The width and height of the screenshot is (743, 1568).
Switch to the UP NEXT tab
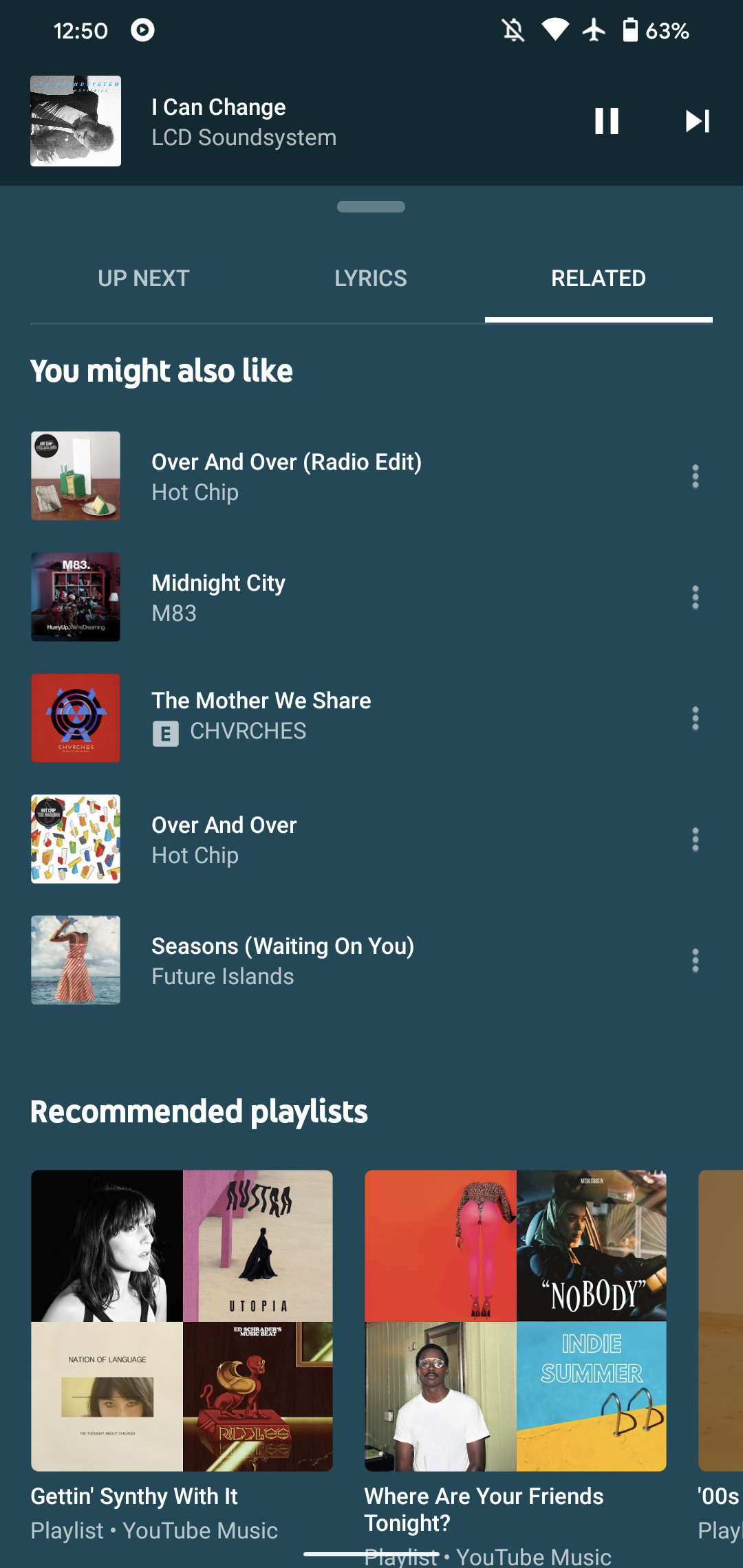[x=143, y=278]
